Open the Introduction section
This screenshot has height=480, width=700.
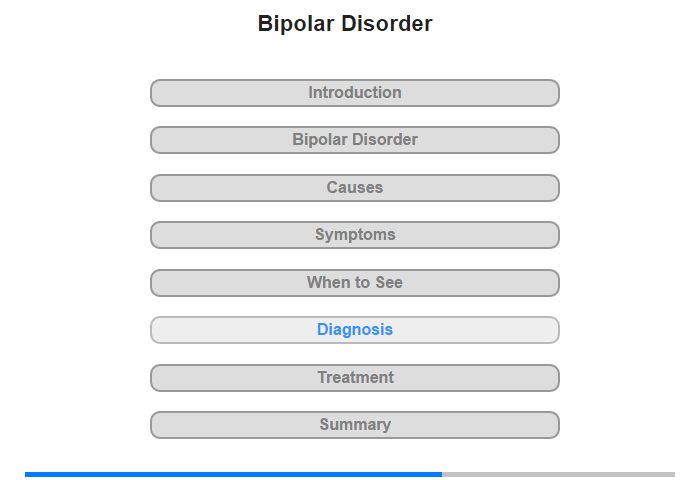coord(354,93)
